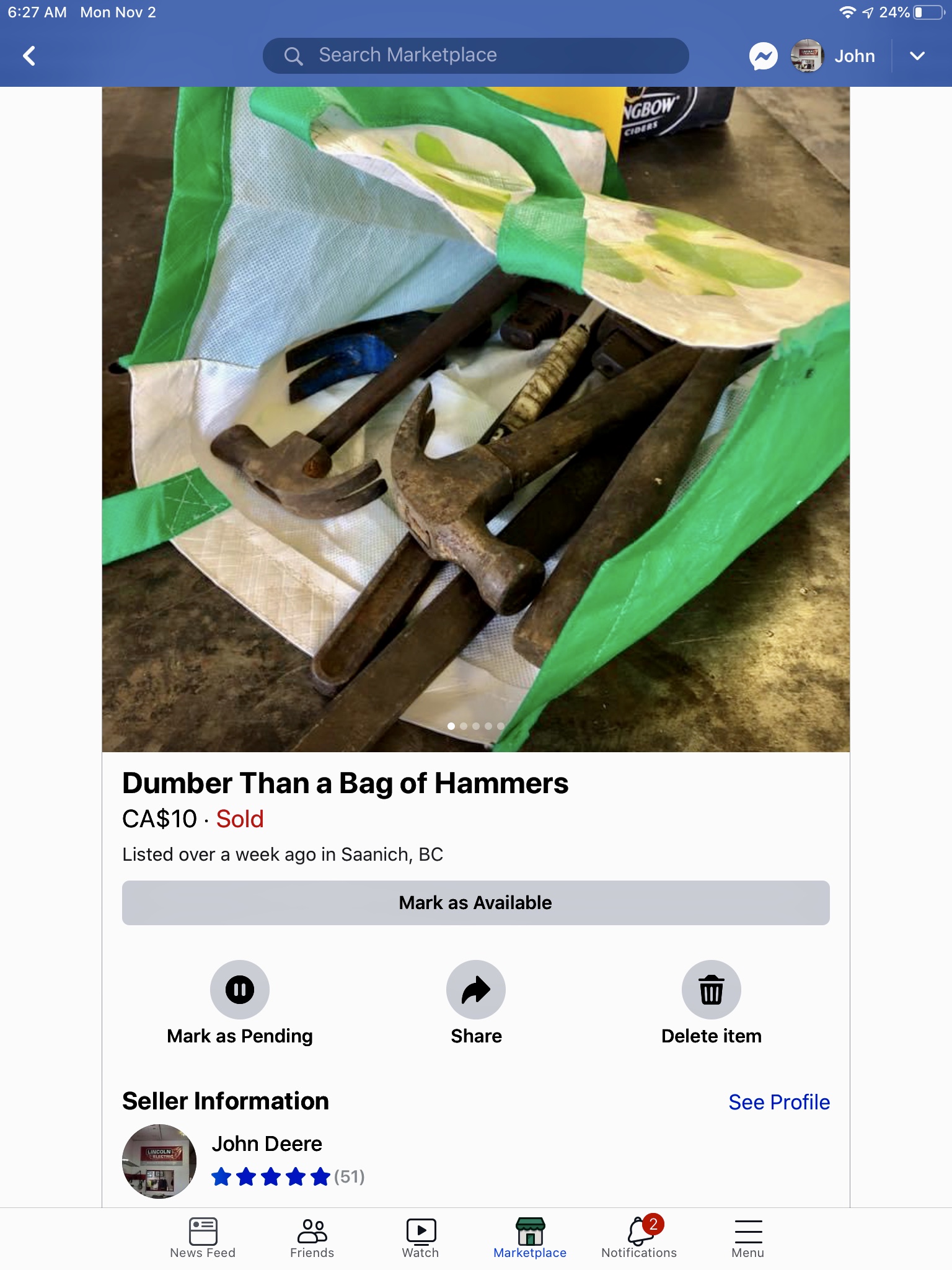Go back using the top-left arrow
This screenshot has width=952, height=1270.
click(29, 56)
